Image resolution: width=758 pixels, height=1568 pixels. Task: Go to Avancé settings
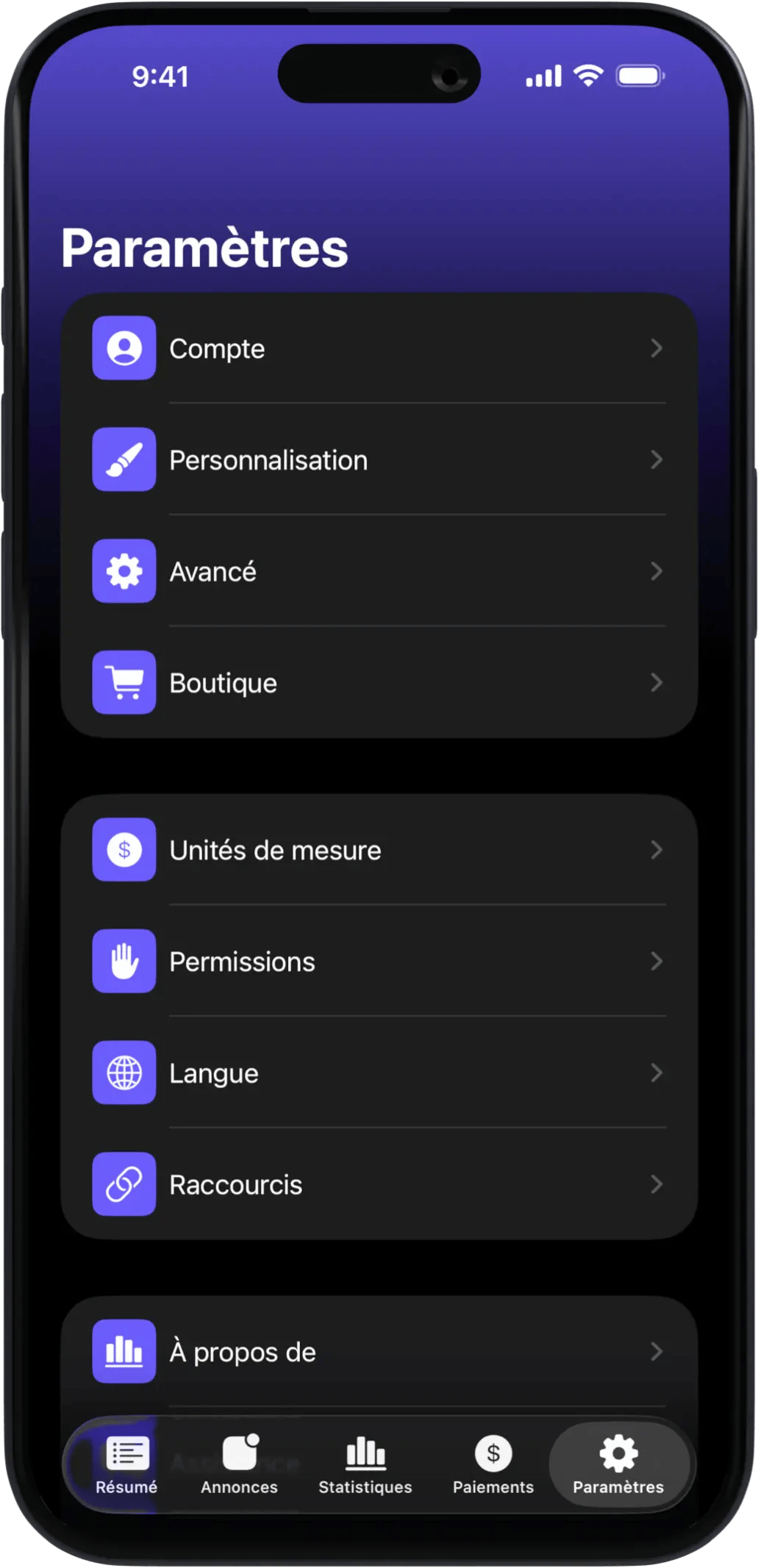(379, 571)
